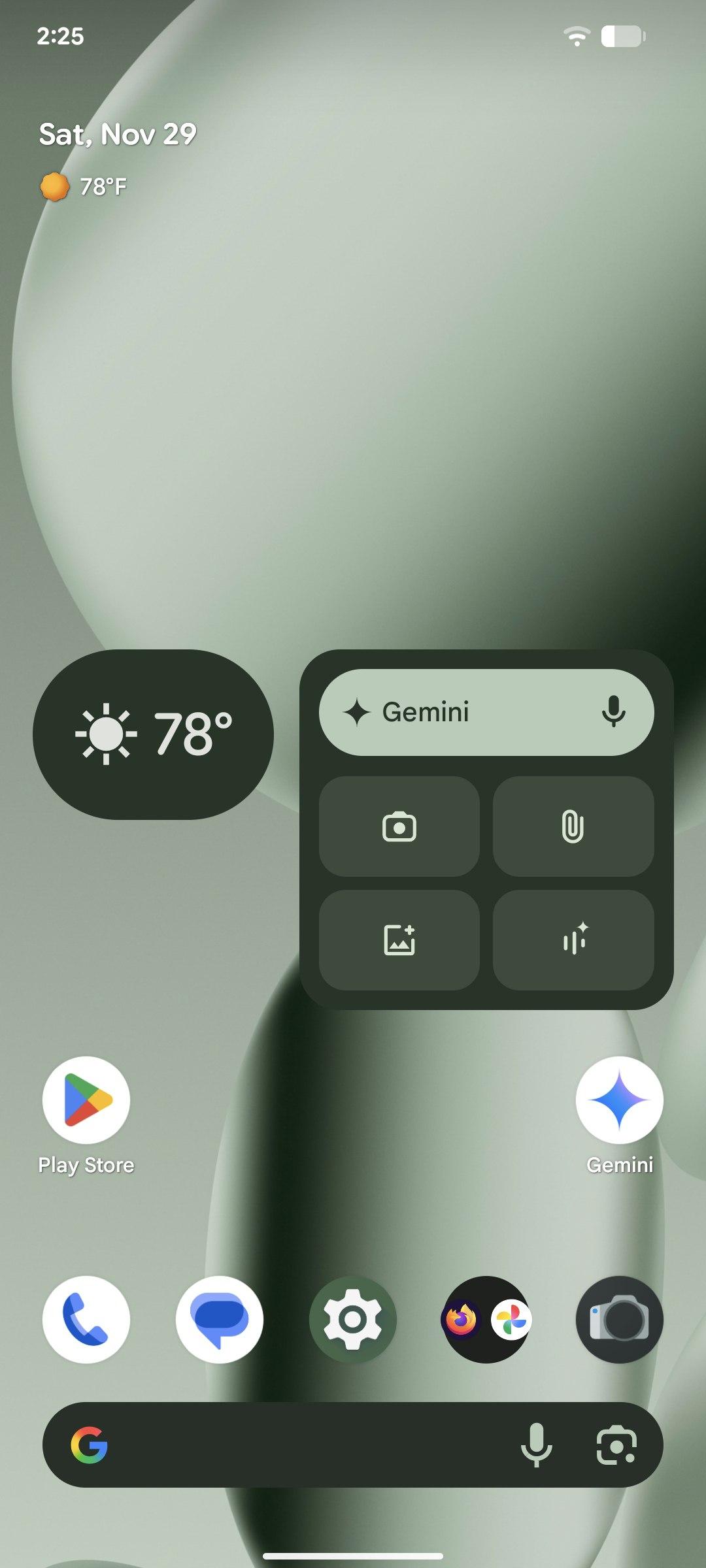706x1568 pixels.
Task: Open the camera shortcut in Gemini widget
Action: pos(399,826)
